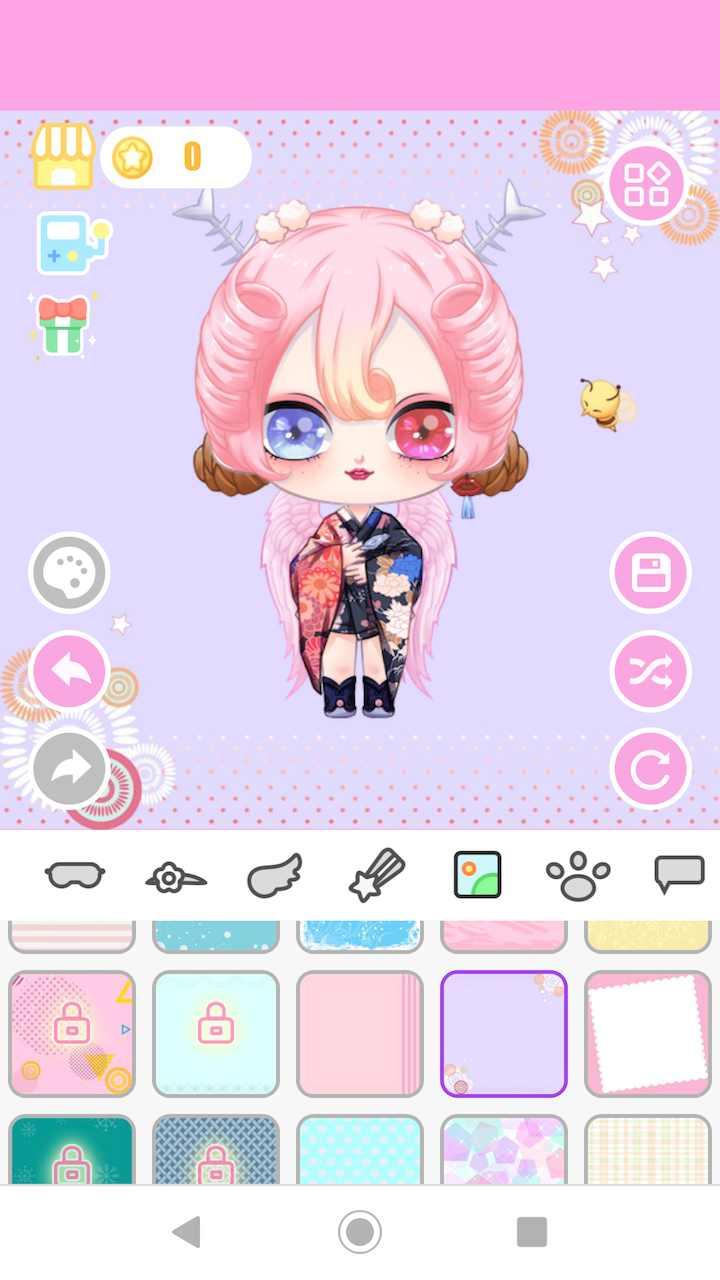Switch to the shooting star effects category
720x1280 pixels.
point(377,875)
